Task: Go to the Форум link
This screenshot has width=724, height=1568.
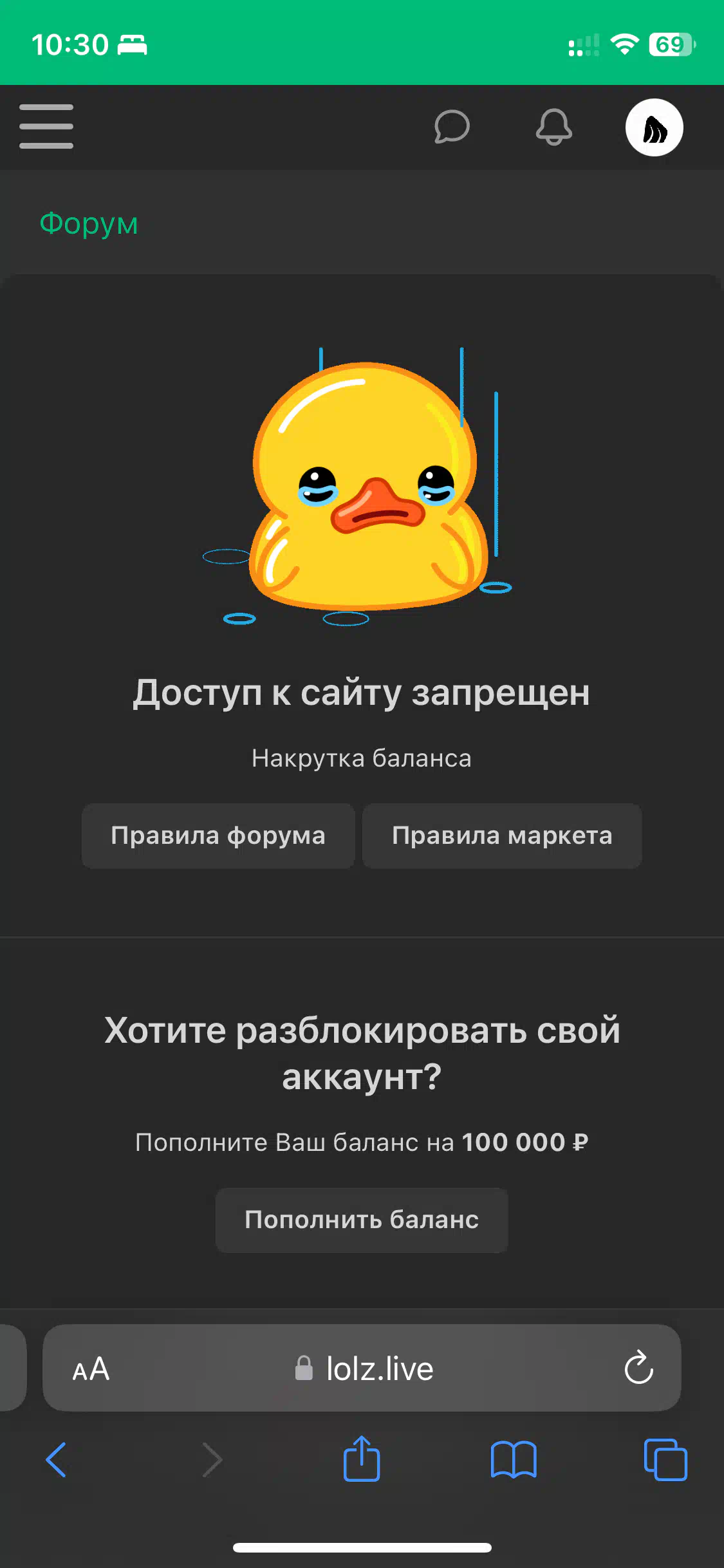Action: [89, 223]
